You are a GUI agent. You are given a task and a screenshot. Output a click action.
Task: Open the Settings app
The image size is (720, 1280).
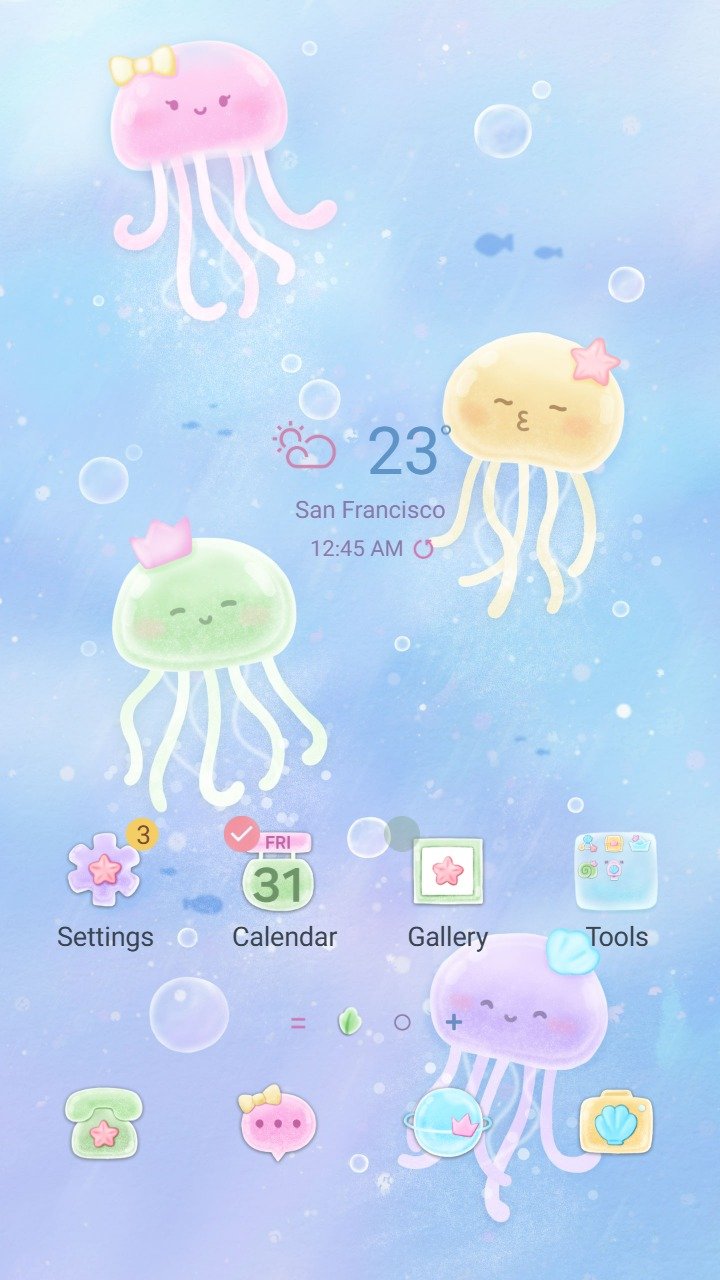click(104, 870)
